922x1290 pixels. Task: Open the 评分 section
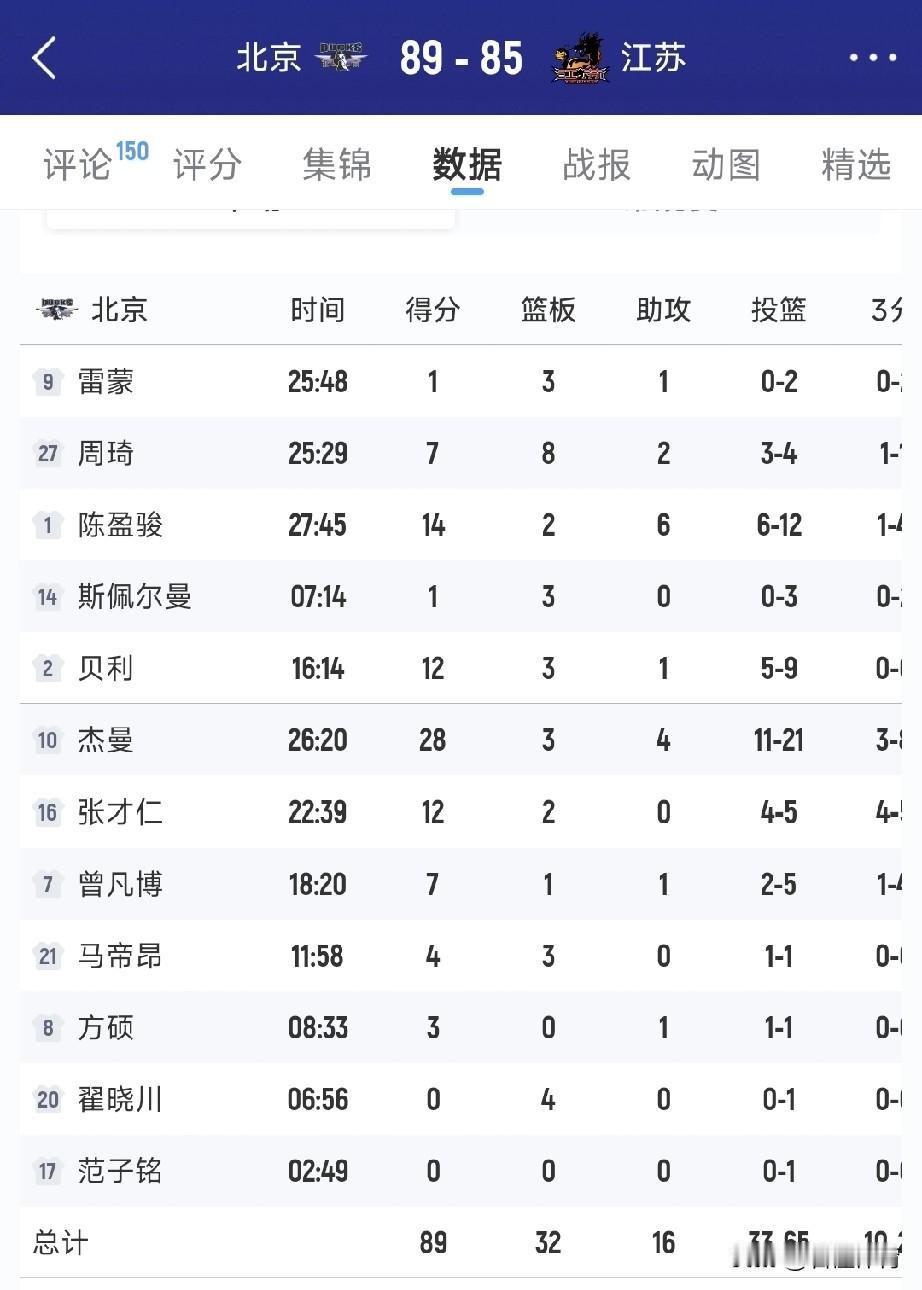click(x=206, y=164)
